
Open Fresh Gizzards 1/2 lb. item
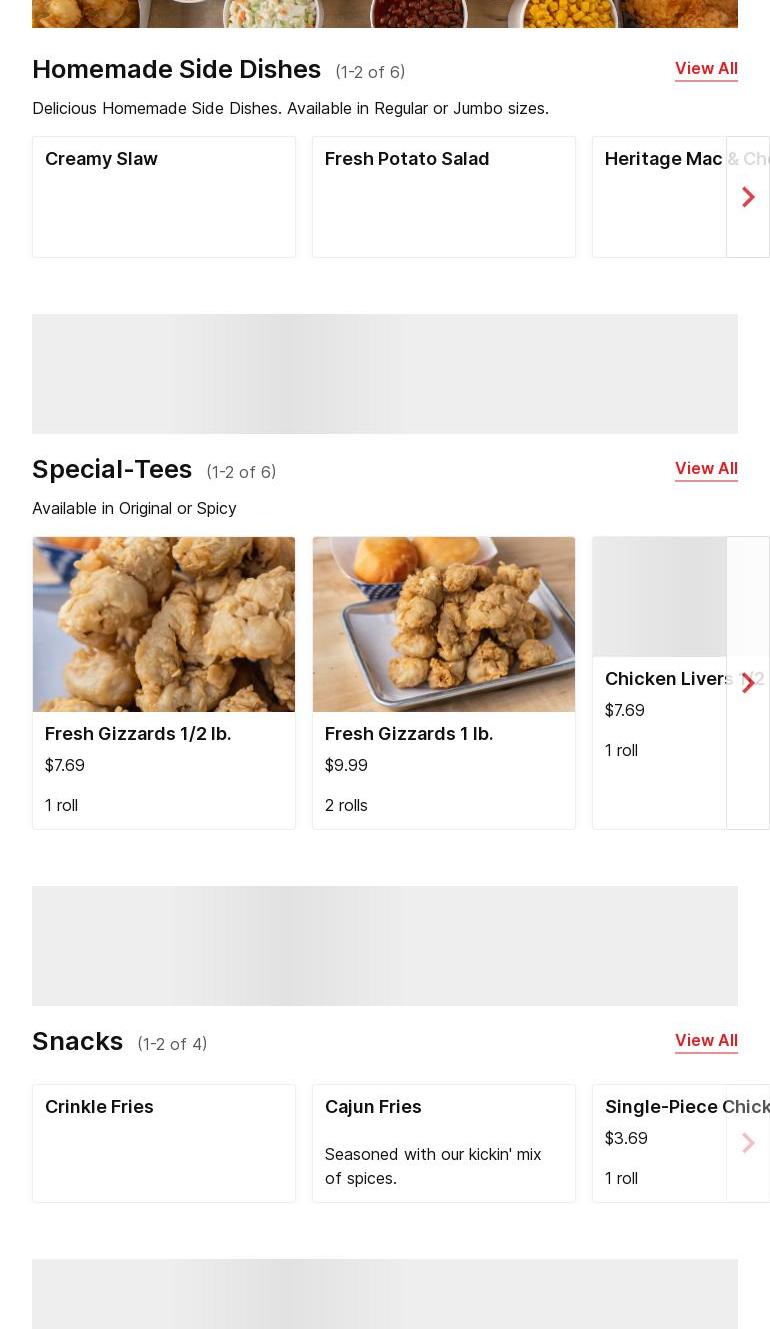(x=164, y=682)
